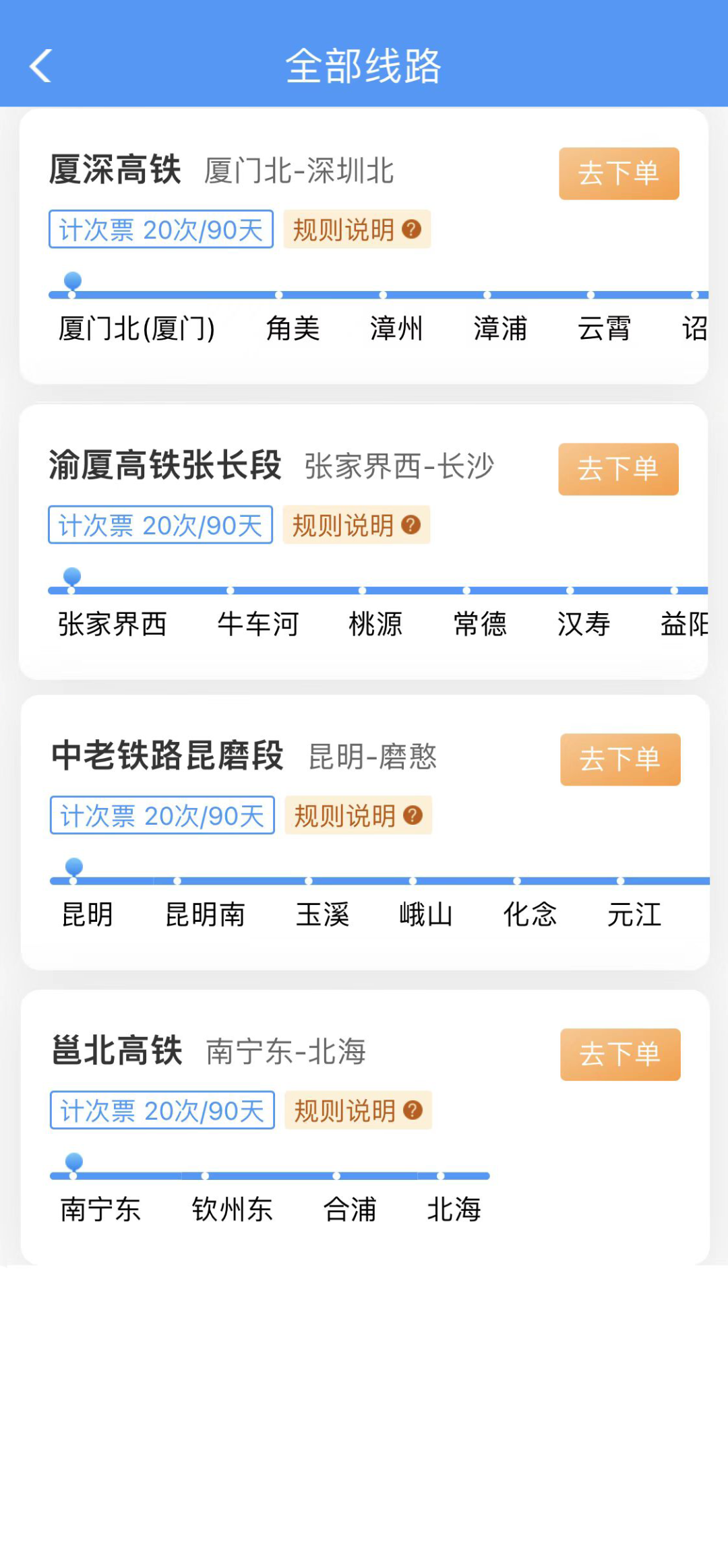
Task: Place an order for 邕北高铁
Action: pos(619,1055)
